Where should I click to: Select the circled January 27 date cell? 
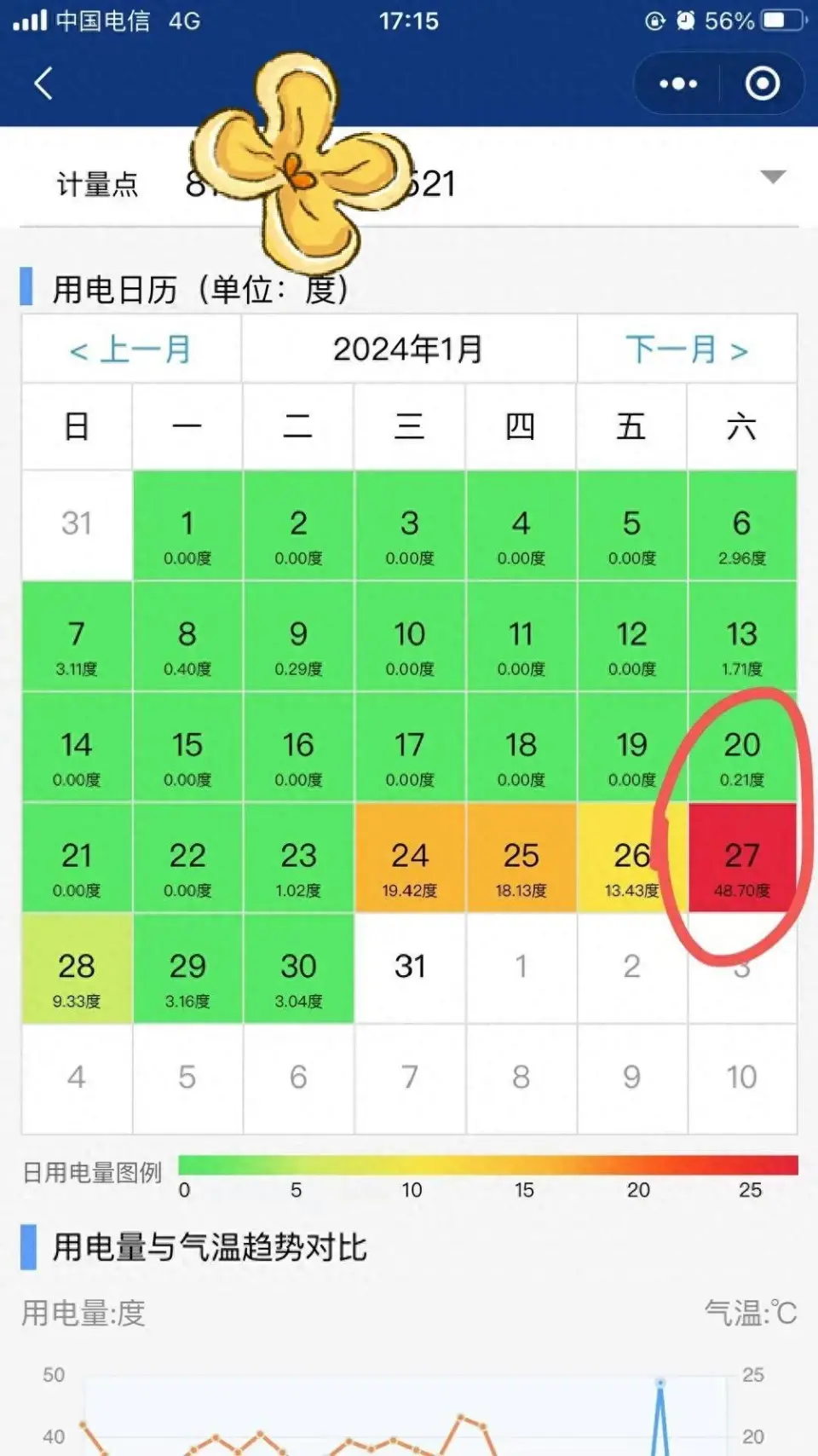coord(742,858)
